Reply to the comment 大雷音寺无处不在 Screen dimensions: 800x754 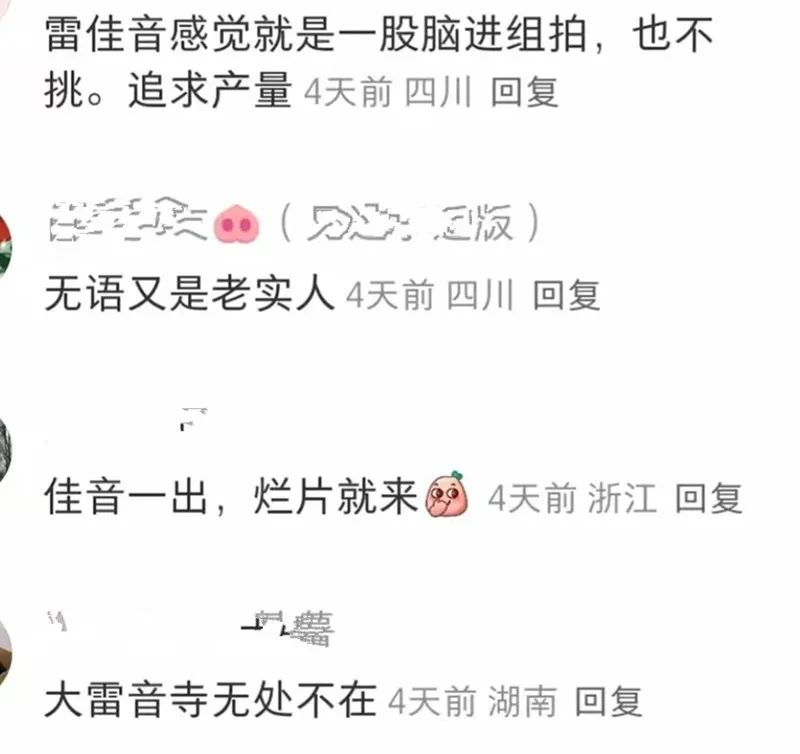(610, 702)
